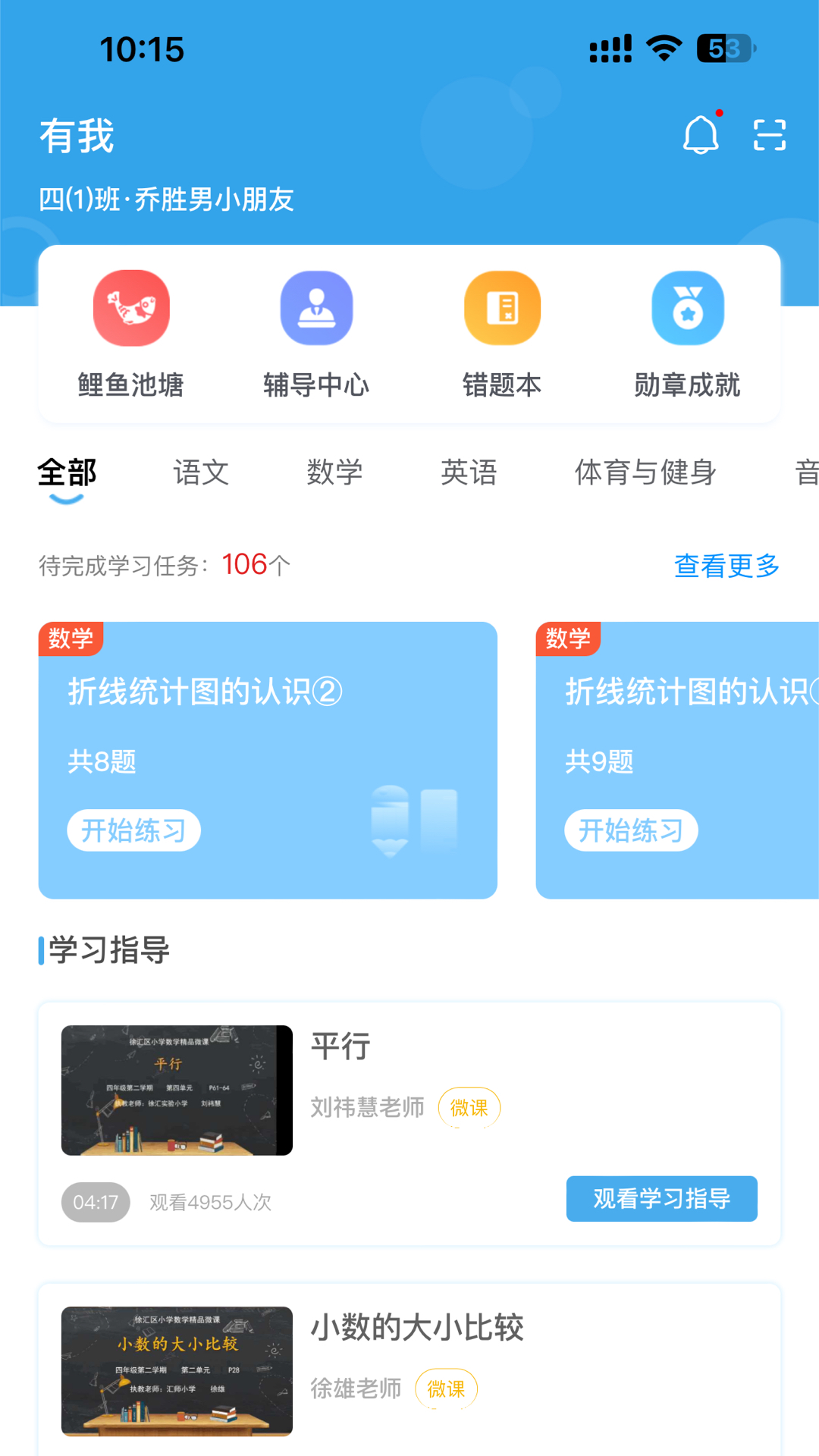Open the 小数的大小比较 video thumbnail
The width and height of the screenshot is (819, 1456).
coord(177,1371)
